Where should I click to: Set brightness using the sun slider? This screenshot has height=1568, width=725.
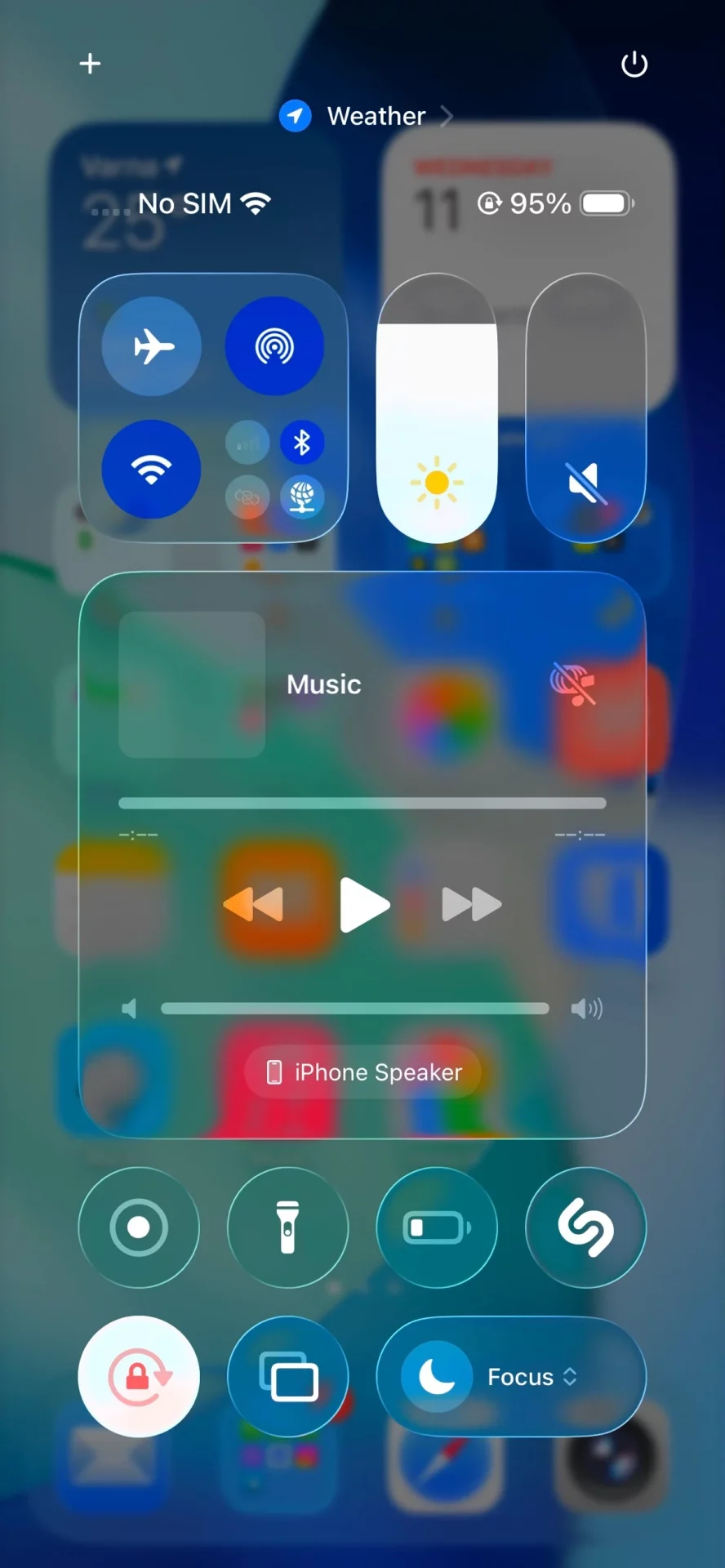(x=437, y=408)
